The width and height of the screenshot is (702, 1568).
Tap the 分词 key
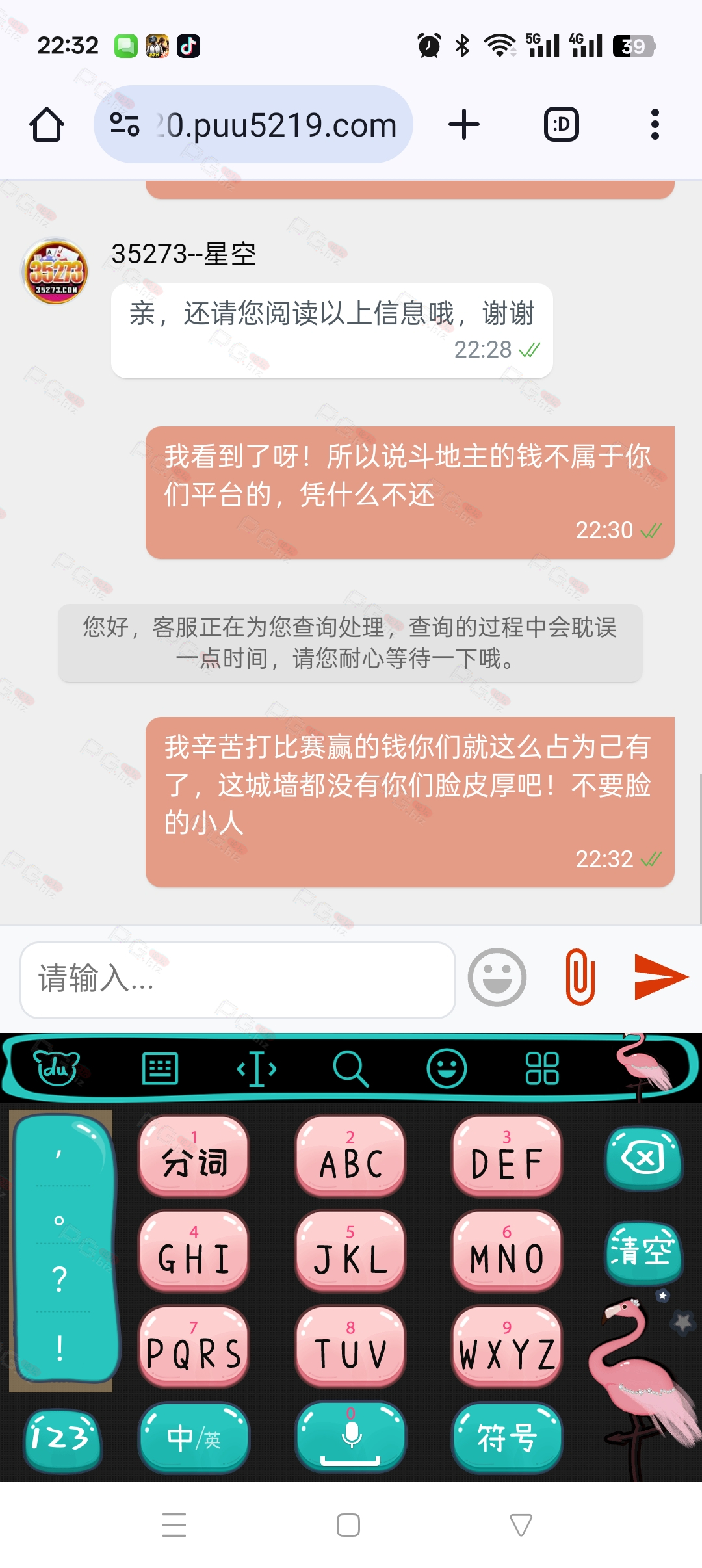[x=194, y=1156]
